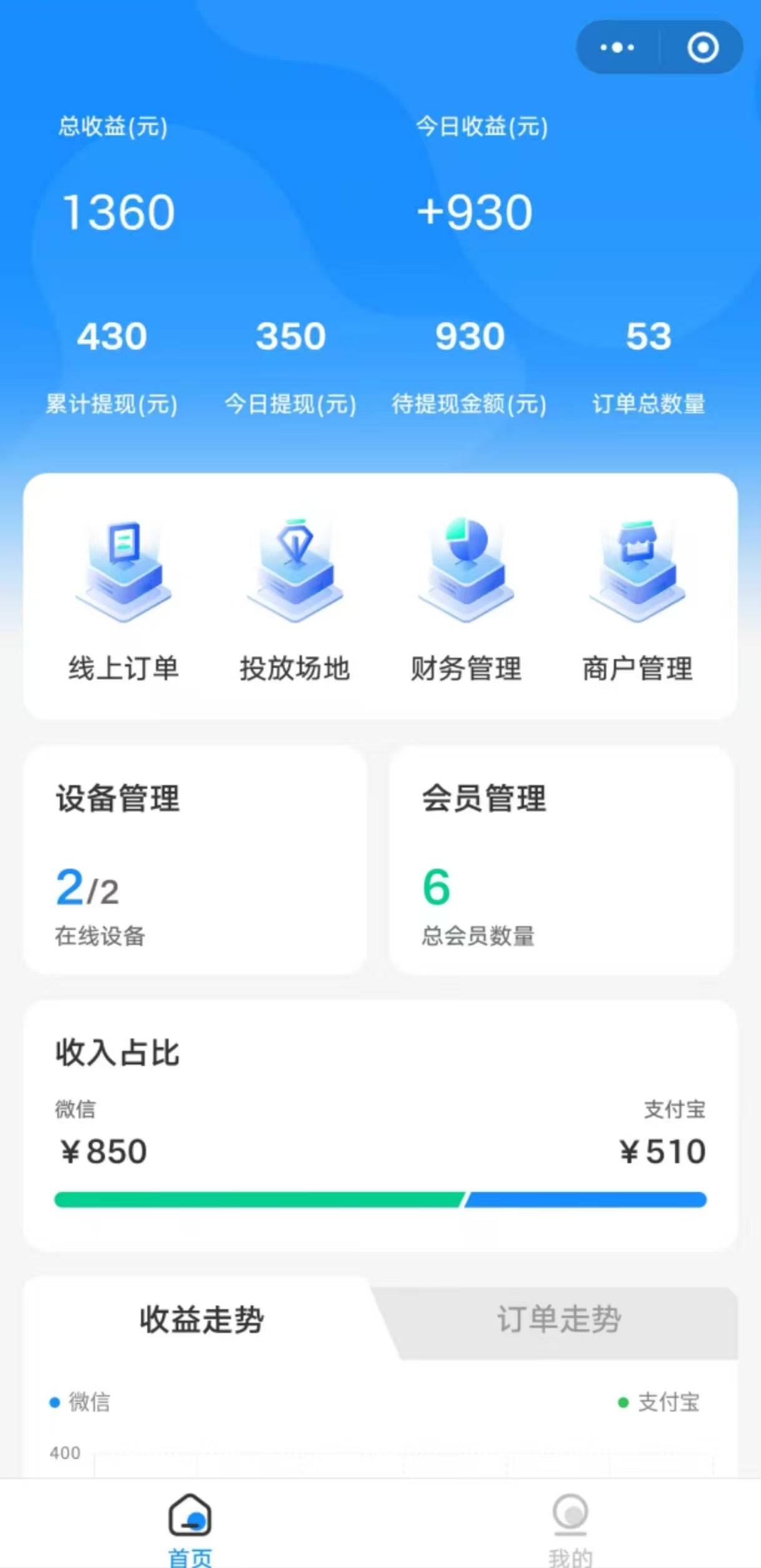Open the 会员管理 member management card
This screenshot has width=761, height=1568.
pos(561,859)
